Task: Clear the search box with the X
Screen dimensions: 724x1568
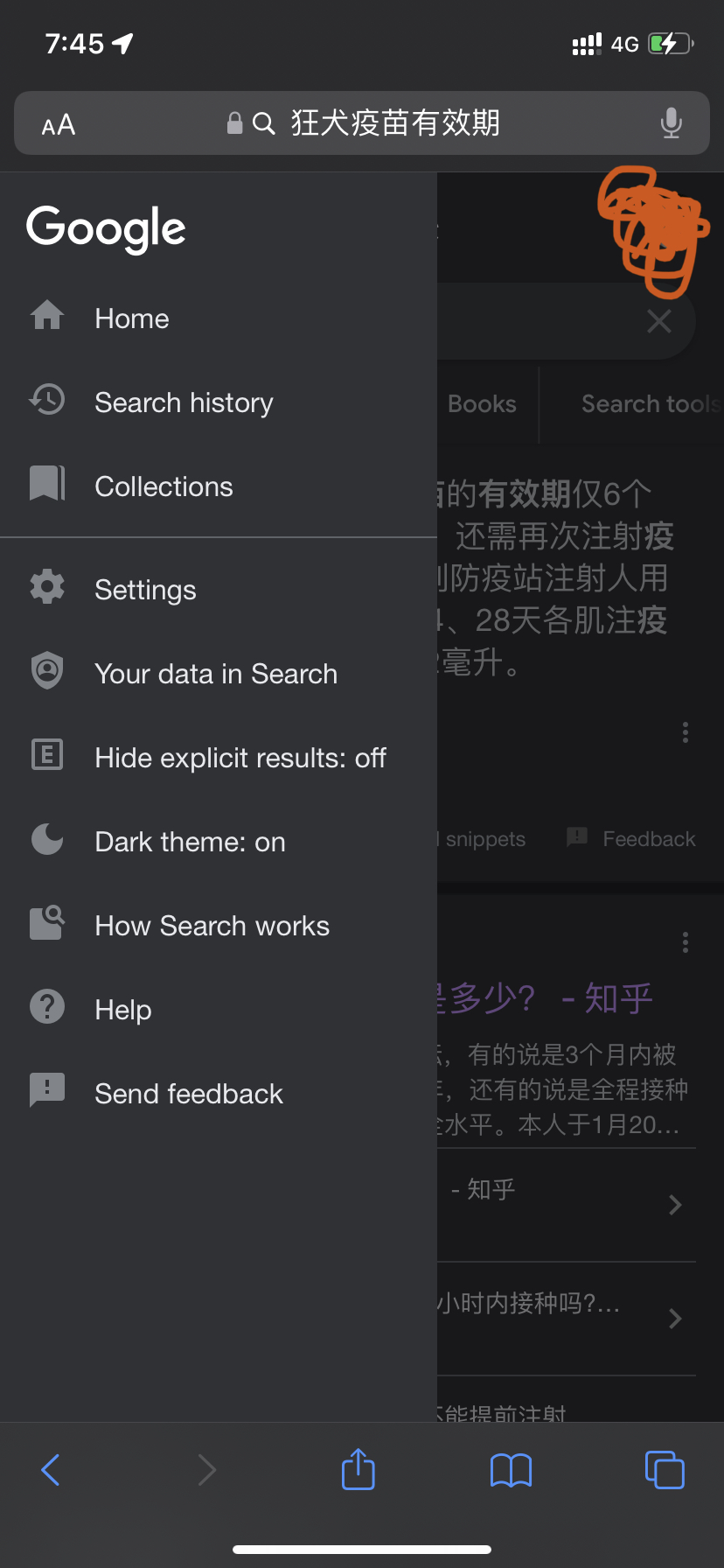Action: pyautogui.click(x=659, y=321)
